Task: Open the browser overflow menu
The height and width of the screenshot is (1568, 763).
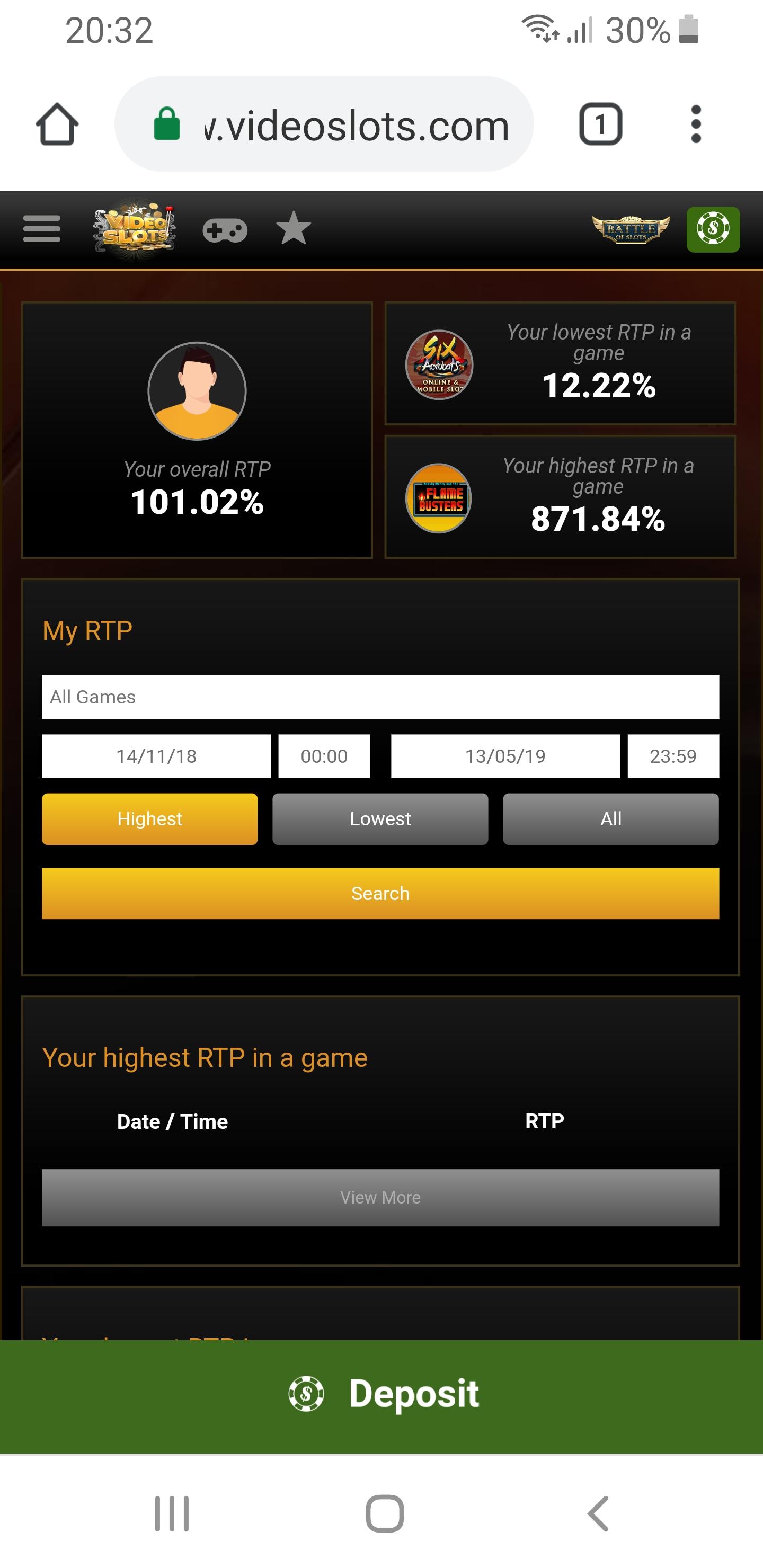Action: (696, 124)
